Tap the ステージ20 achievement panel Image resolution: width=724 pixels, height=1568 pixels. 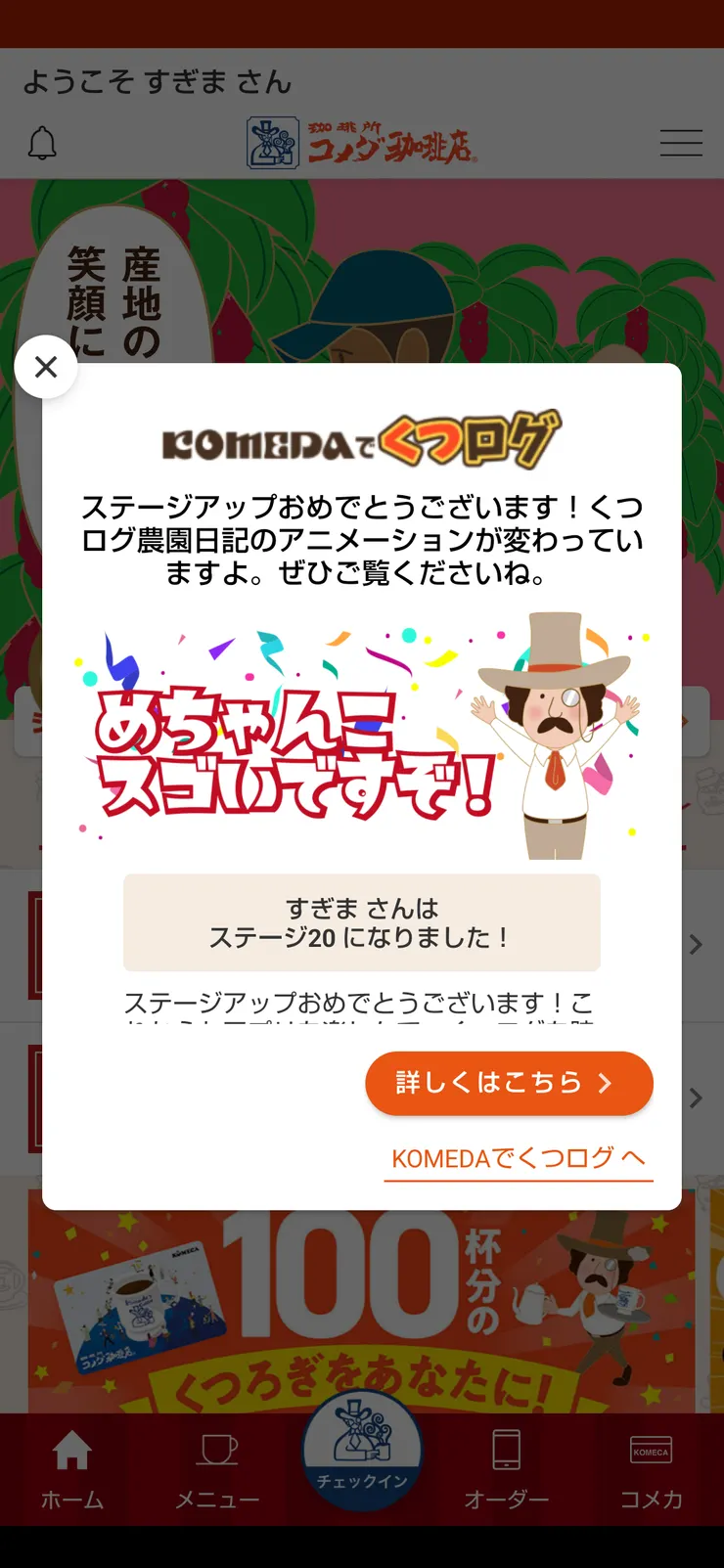pyautogui.click(x=362, y=920)
